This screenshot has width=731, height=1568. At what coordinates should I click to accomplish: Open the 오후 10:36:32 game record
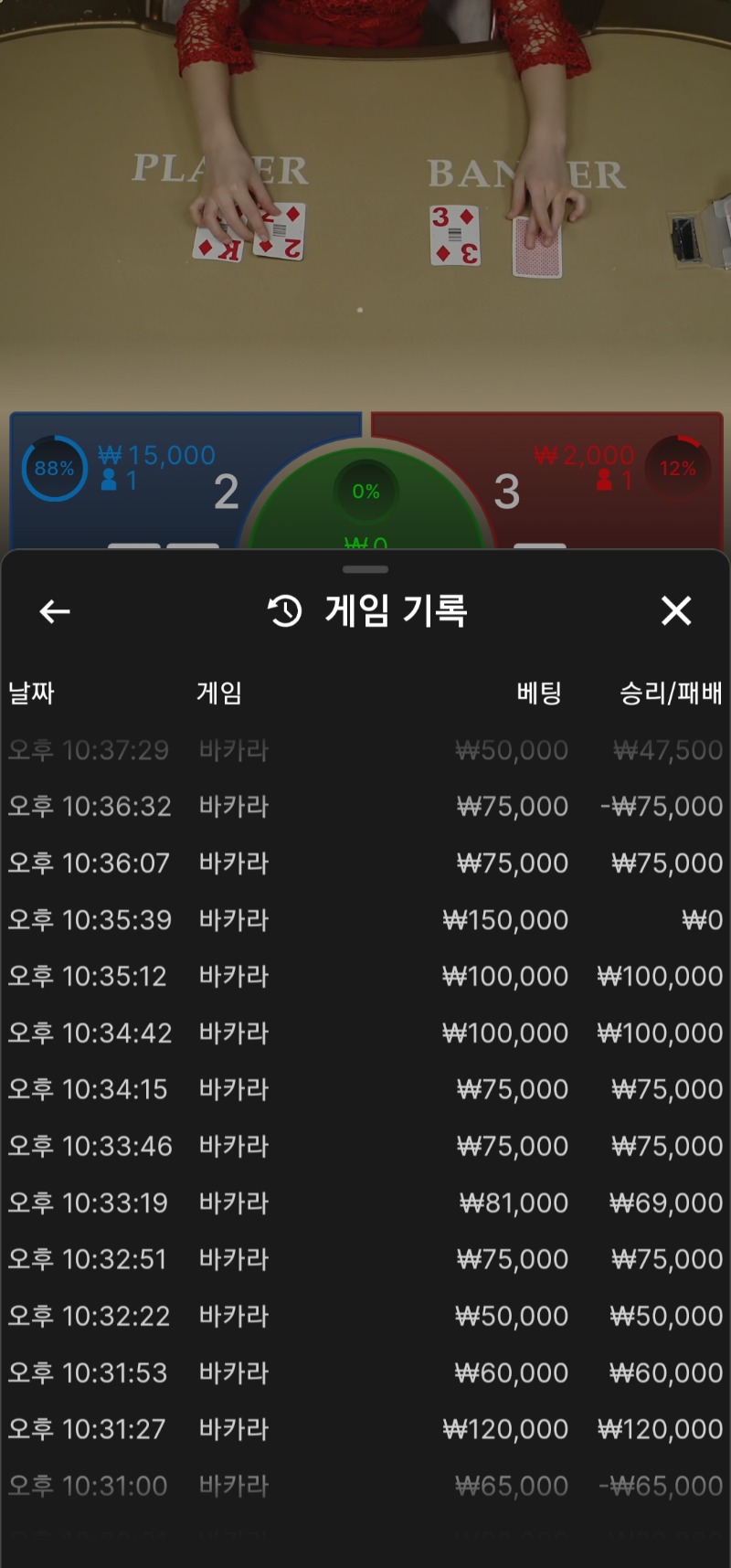tap(365, 806)
